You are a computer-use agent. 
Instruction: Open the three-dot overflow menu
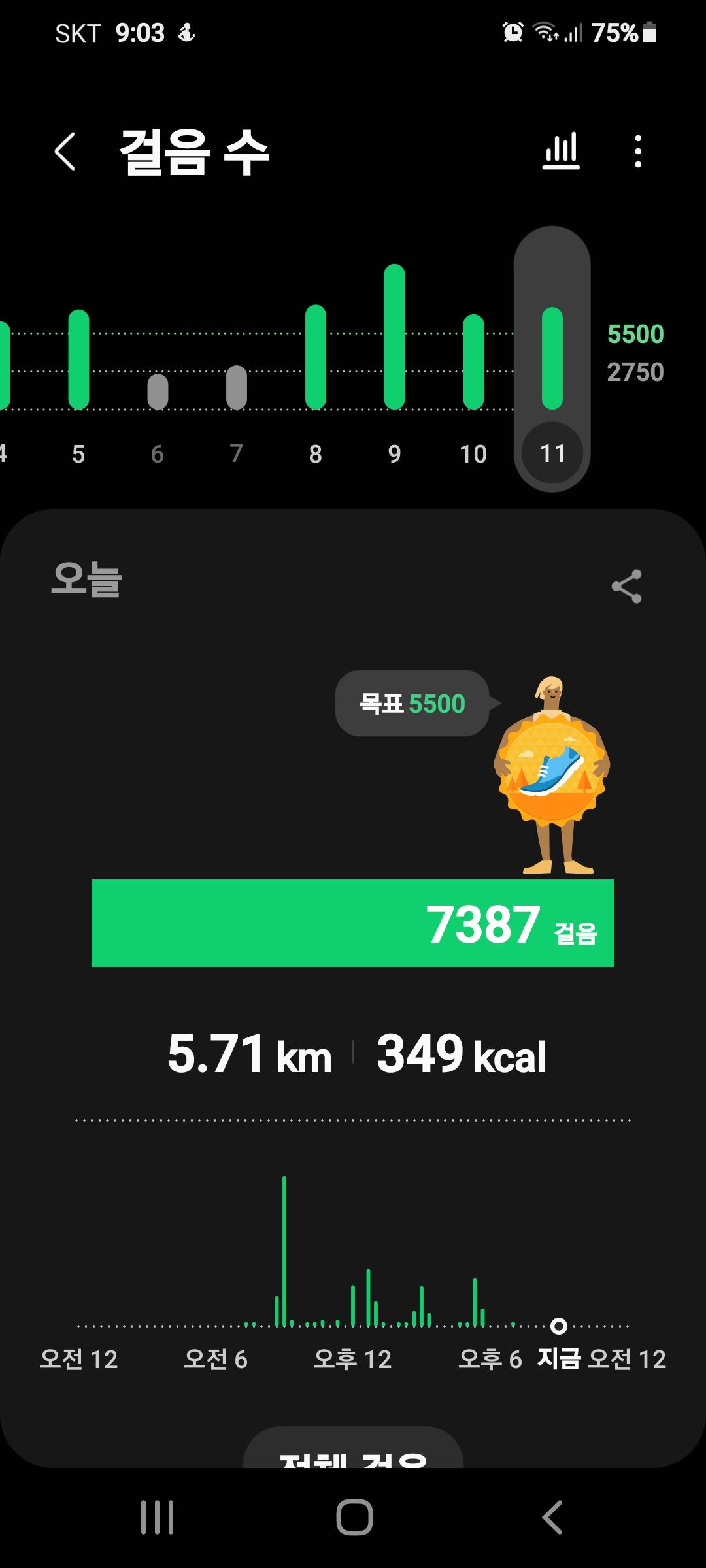[x=638, y=152]
